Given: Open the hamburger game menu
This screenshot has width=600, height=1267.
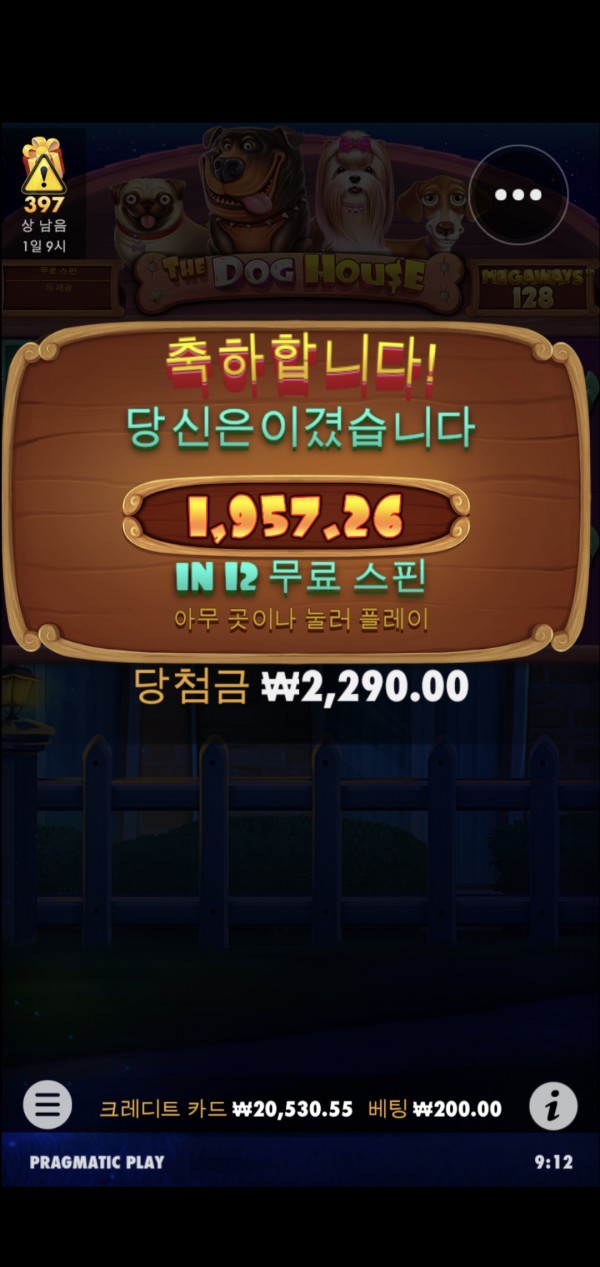Looking at the screenshot, I should [x=47, y=1105].
